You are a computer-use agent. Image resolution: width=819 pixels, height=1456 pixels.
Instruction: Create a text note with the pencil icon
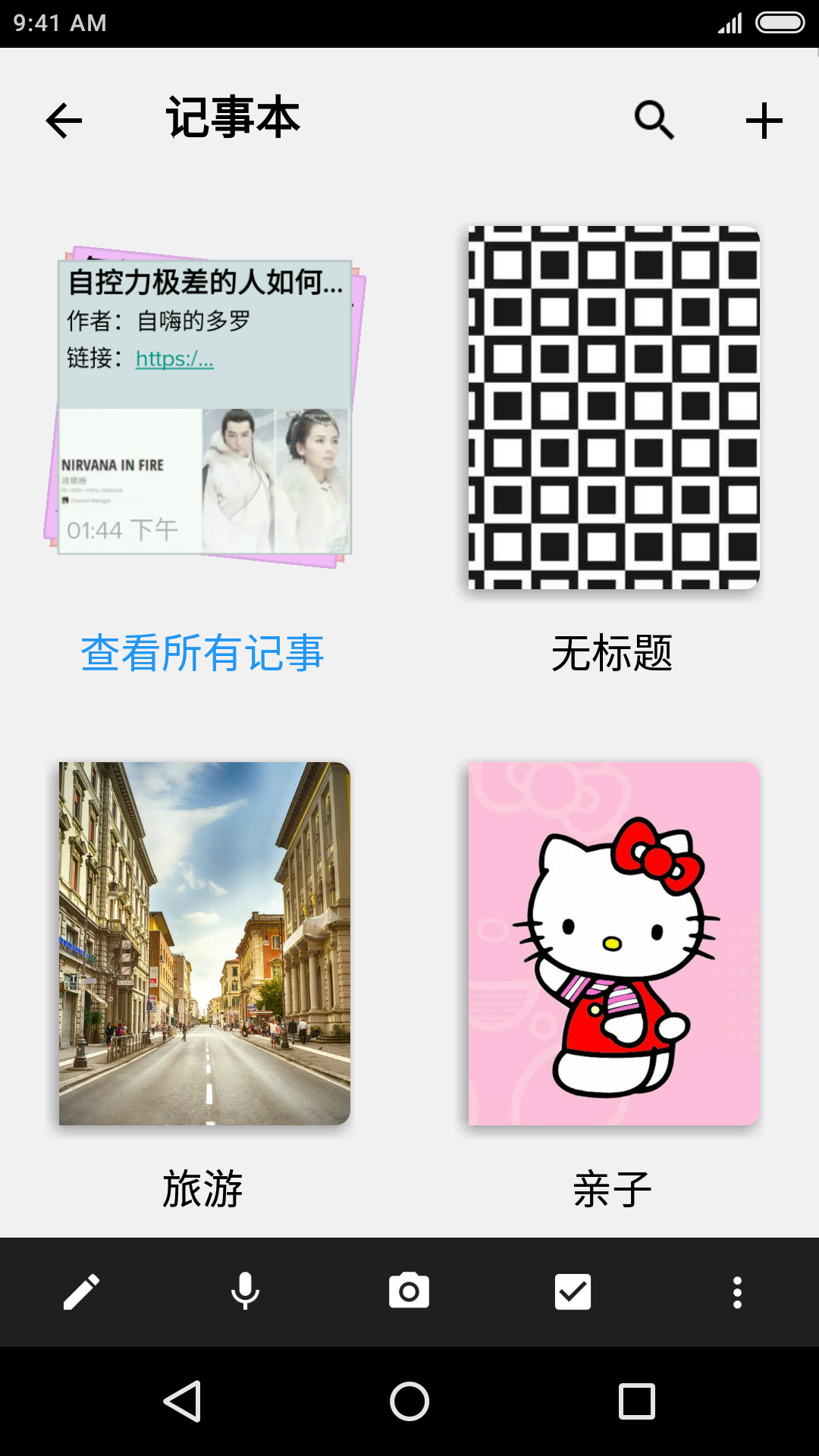pos(81,1291)
